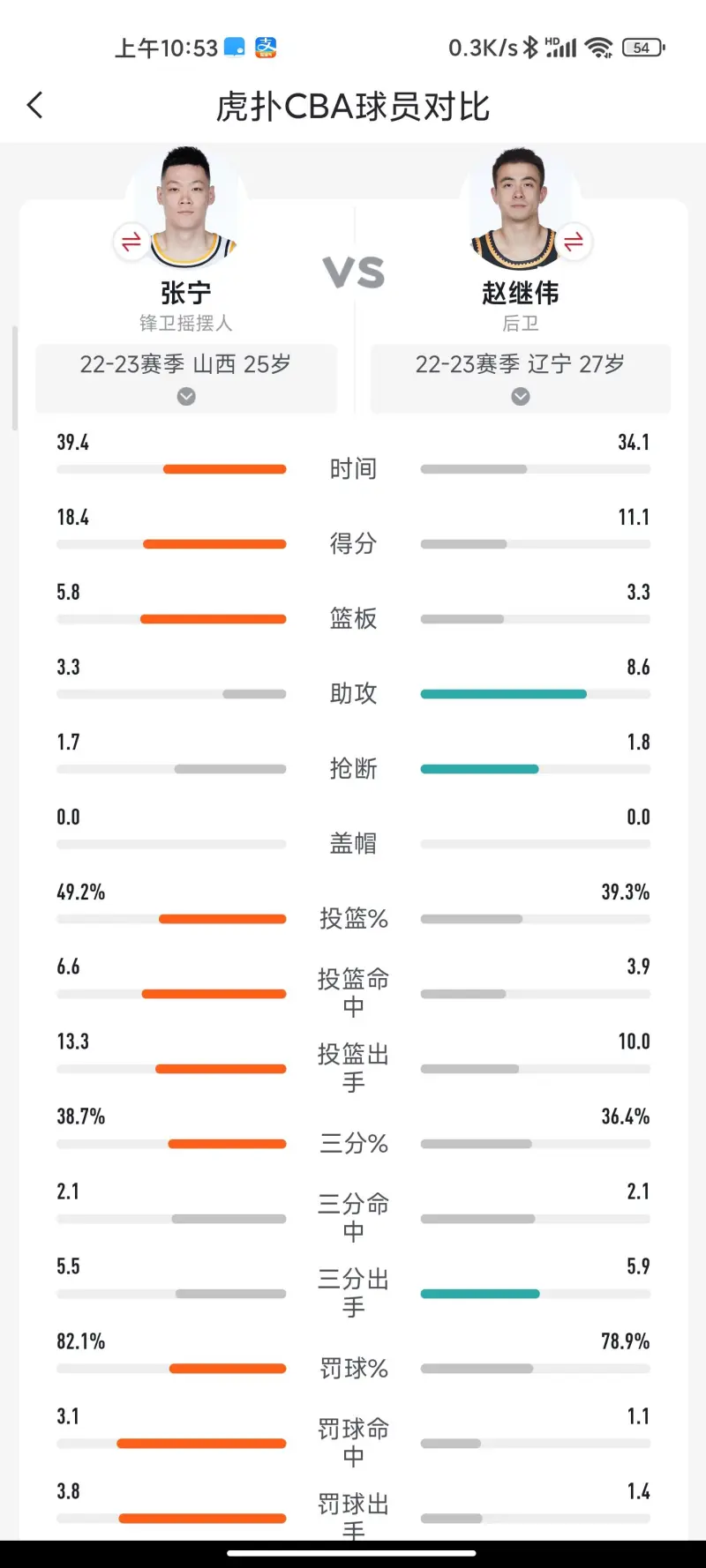Expand 张宁's 22-23赛季 山西 season dropdown
Image resolution: width=706 pixels, height=1568 pixels.
186,378
